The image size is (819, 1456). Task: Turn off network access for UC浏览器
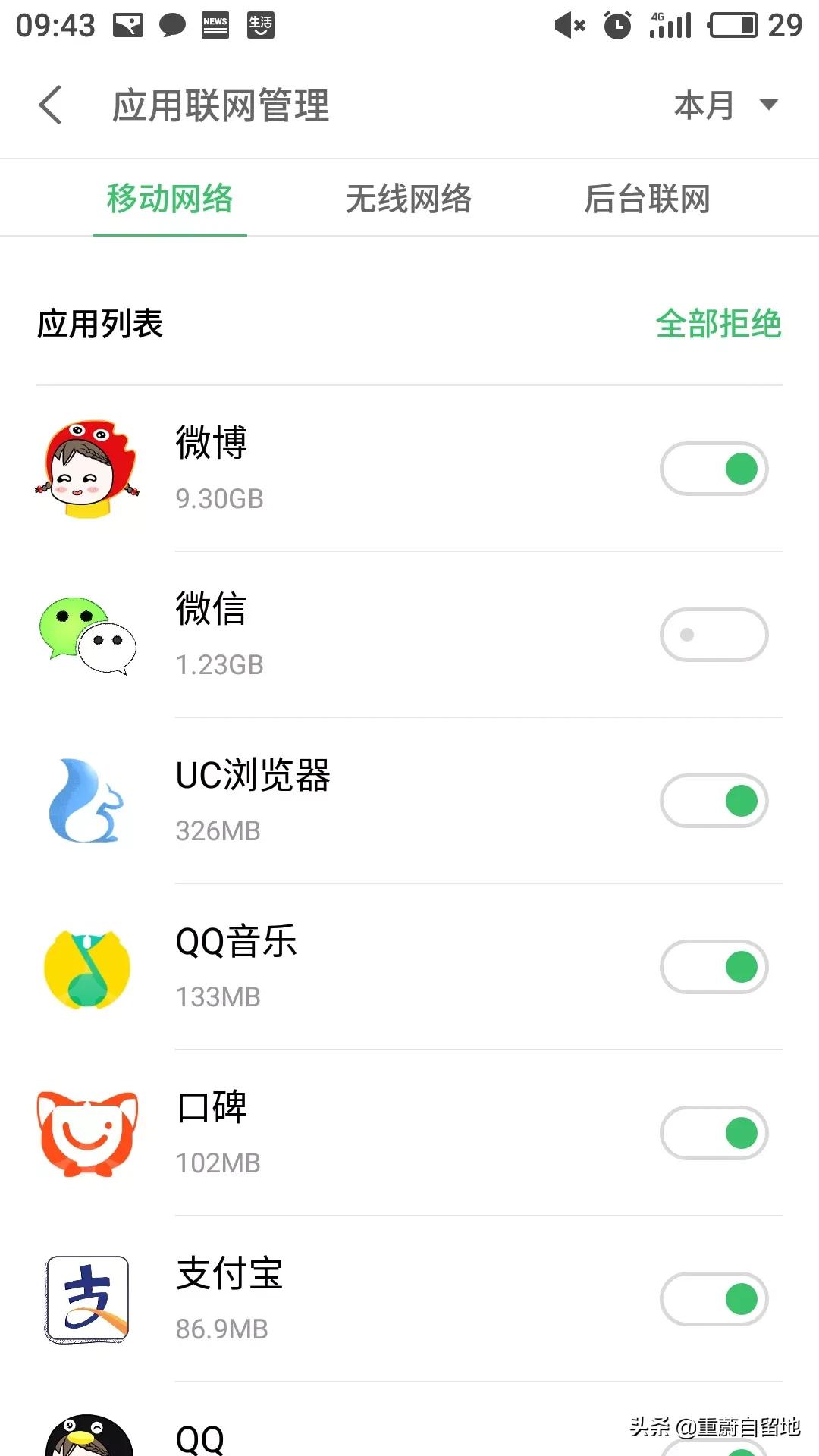point(714,801)
